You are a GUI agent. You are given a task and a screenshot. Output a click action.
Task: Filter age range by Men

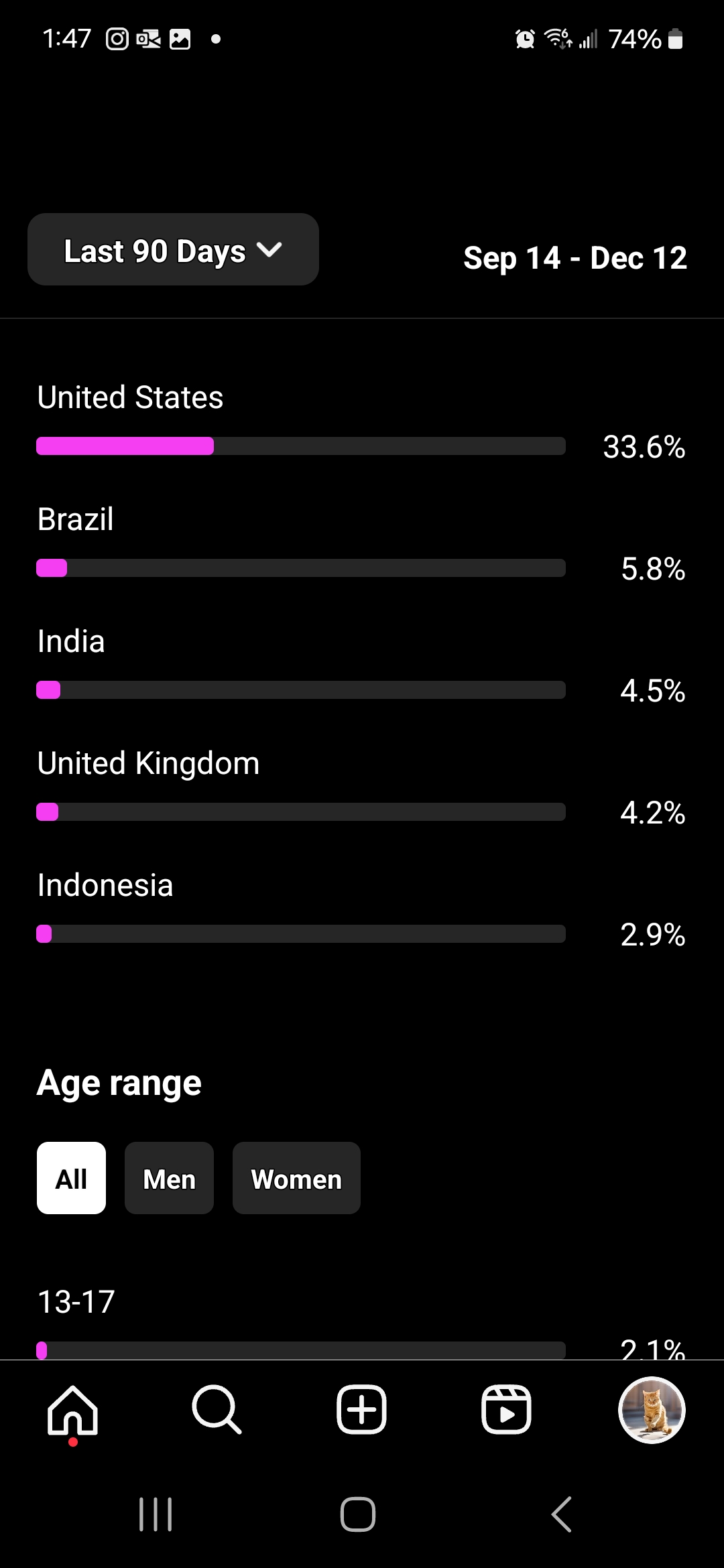(x=169, y=1178)
